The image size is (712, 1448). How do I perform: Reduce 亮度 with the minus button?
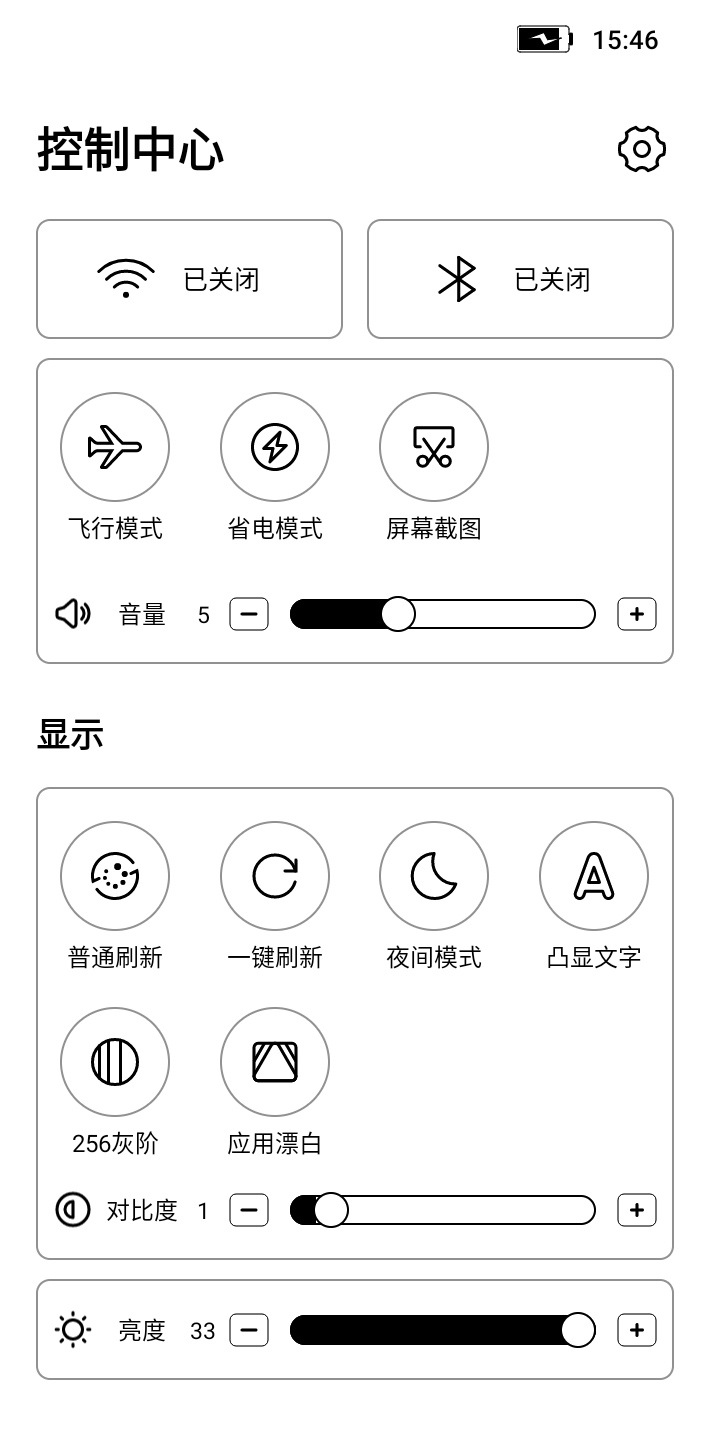pyautogui.click(x=249, y=1331)
